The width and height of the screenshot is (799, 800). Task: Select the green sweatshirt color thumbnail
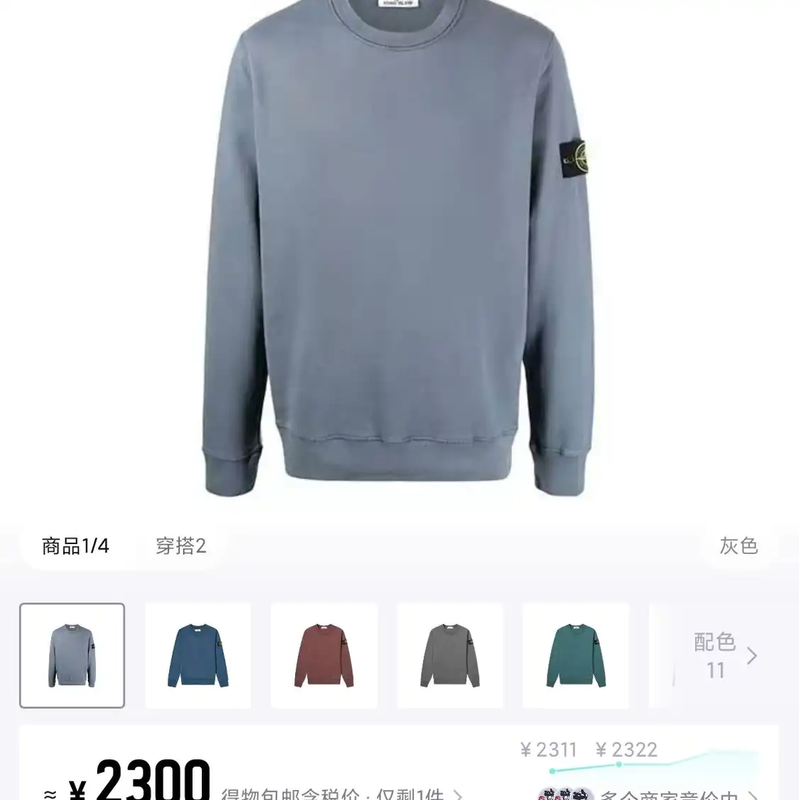(x=576, y=655)
